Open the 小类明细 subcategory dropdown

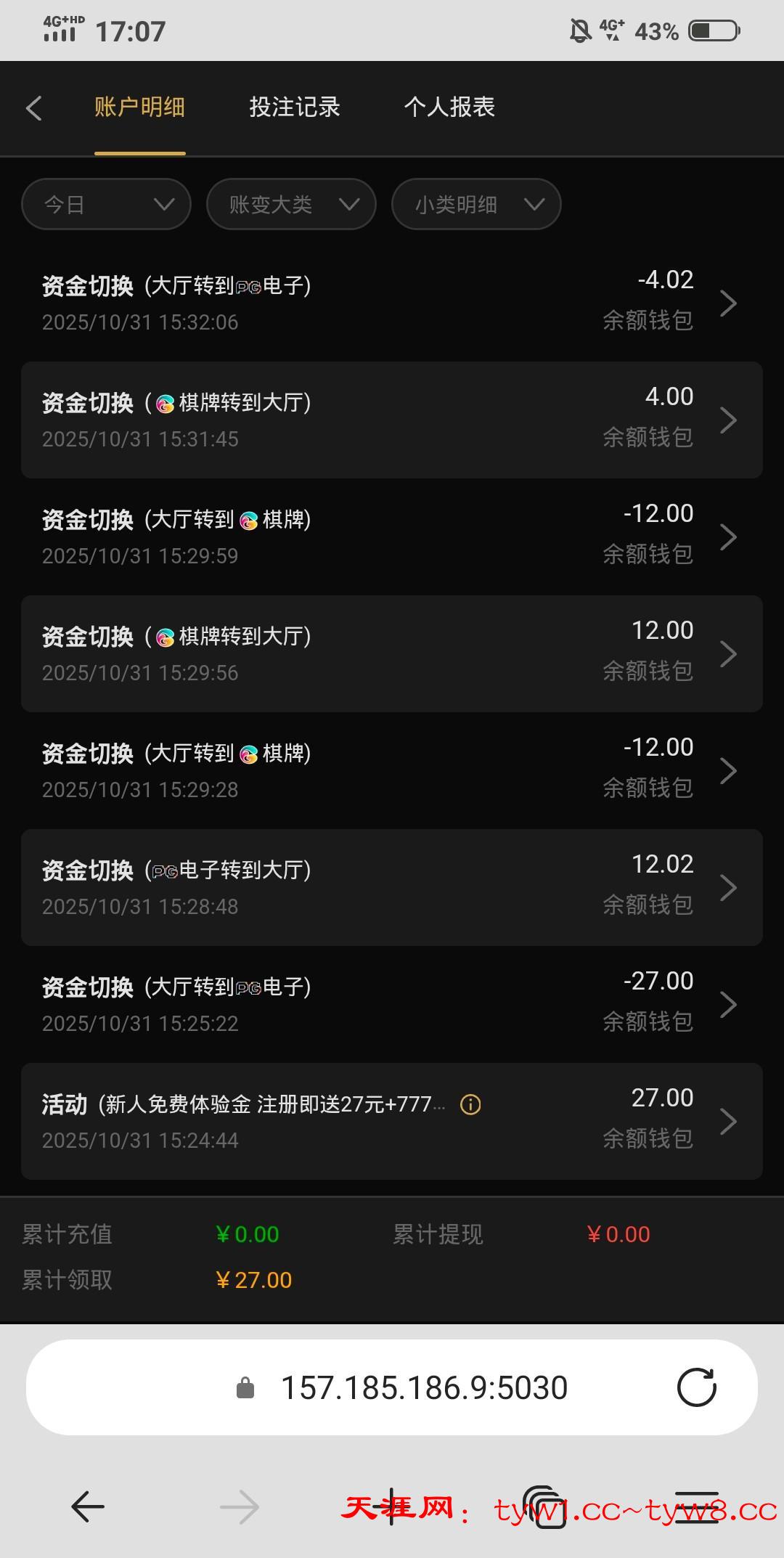point(476,204)
